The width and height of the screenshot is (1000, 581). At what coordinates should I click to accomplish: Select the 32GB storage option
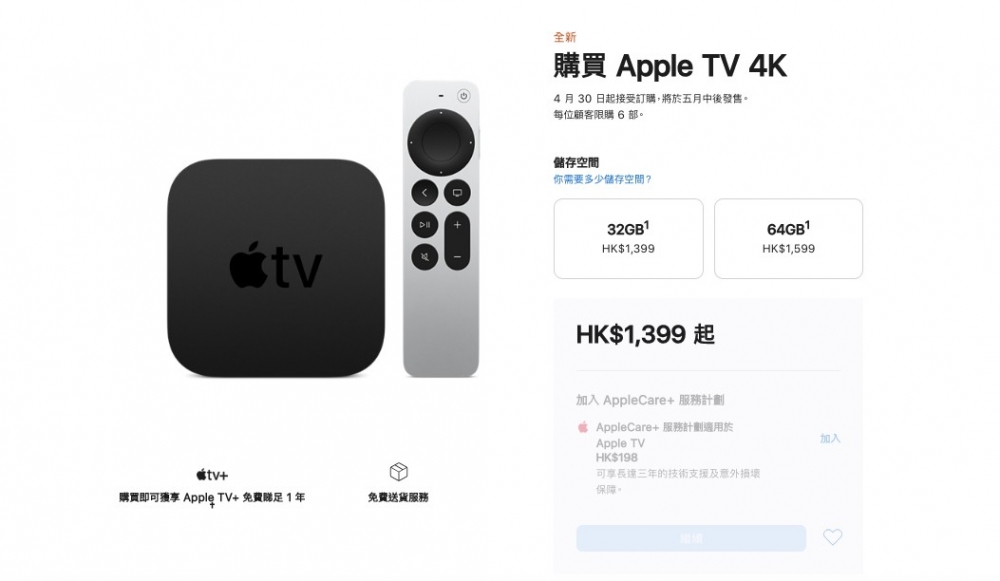click(628, 238)
